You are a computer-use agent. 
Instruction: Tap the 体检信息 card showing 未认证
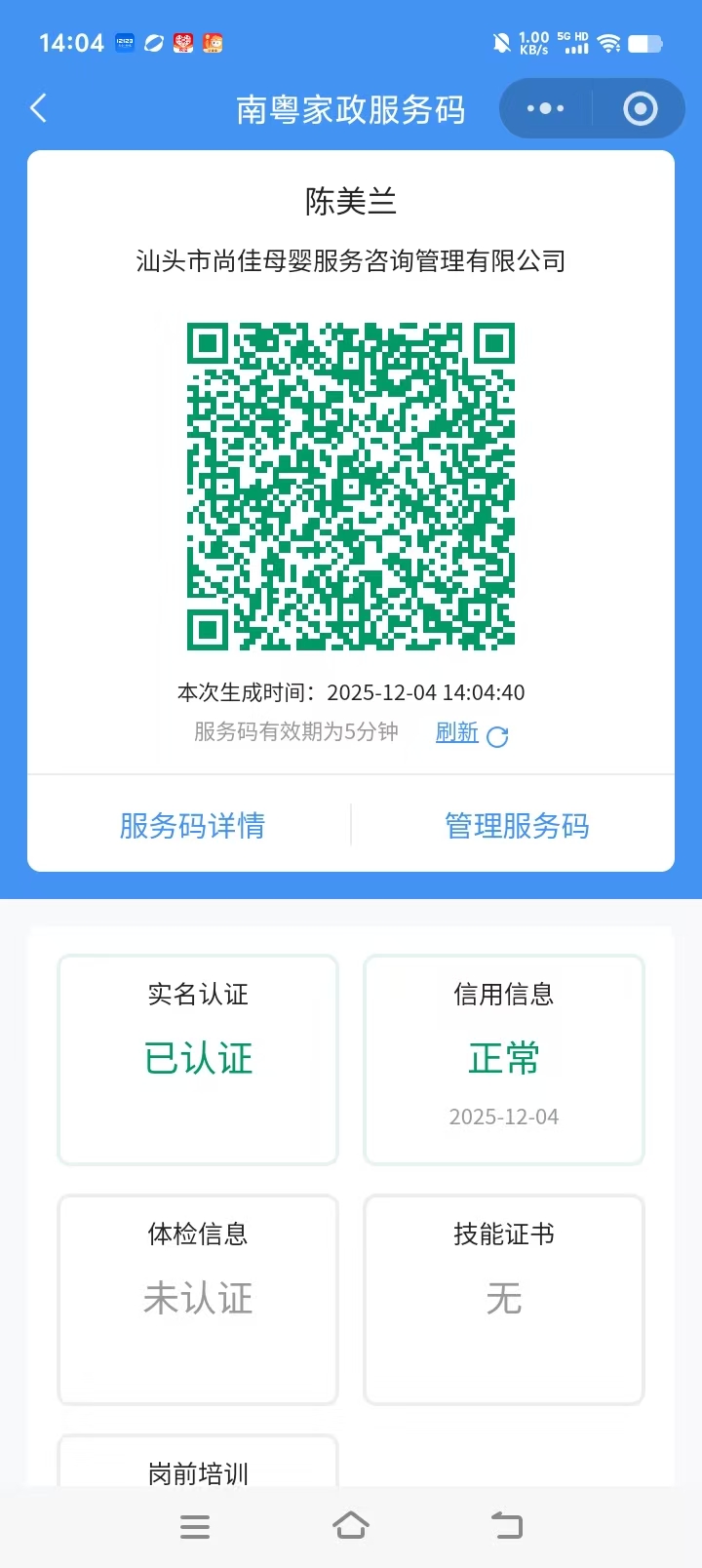(x=197, y=1300)
